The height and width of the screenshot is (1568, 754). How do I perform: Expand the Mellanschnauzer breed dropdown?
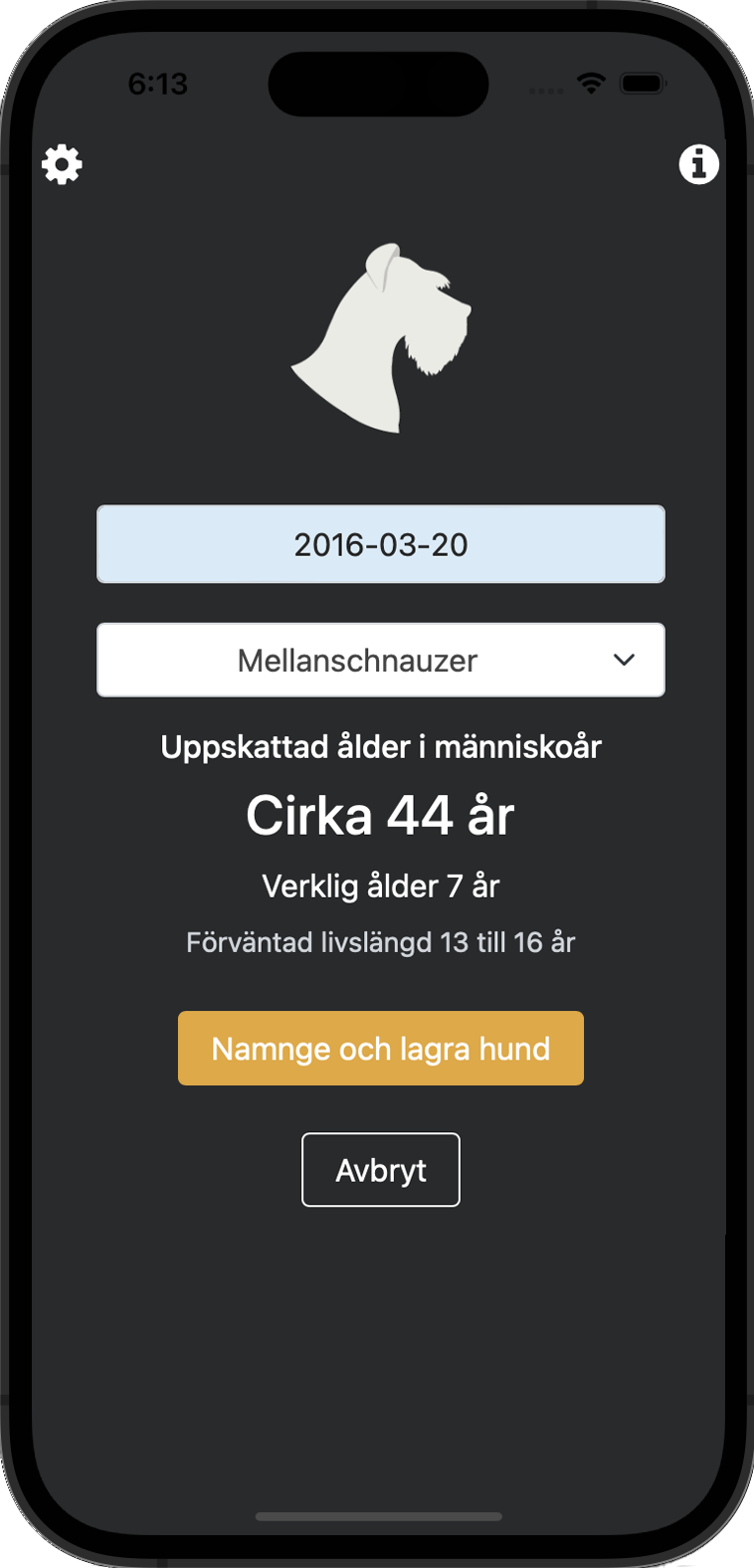380,660
